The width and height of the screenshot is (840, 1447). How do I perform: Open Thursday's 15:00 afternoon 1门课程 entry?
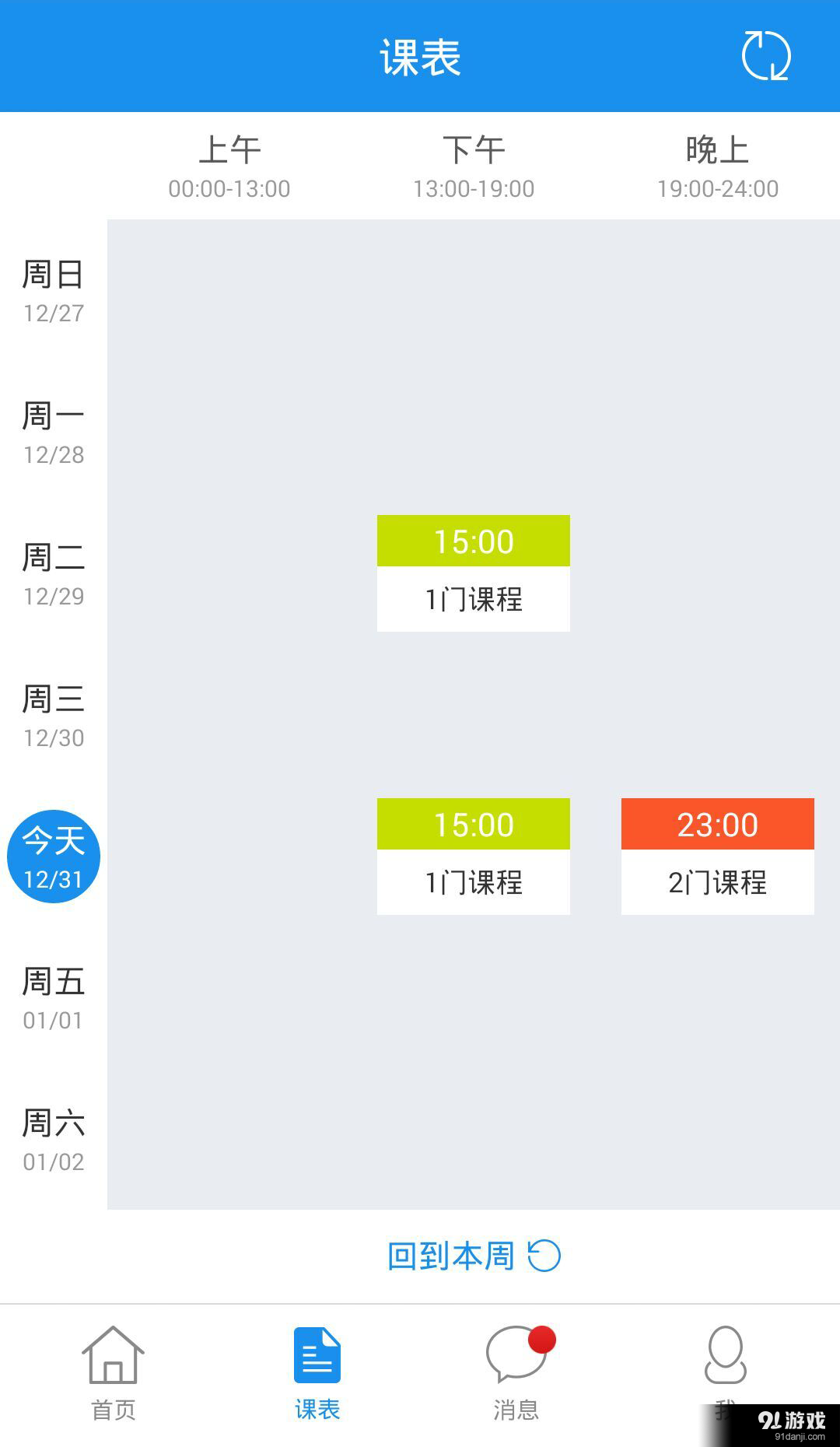[473, 882]
